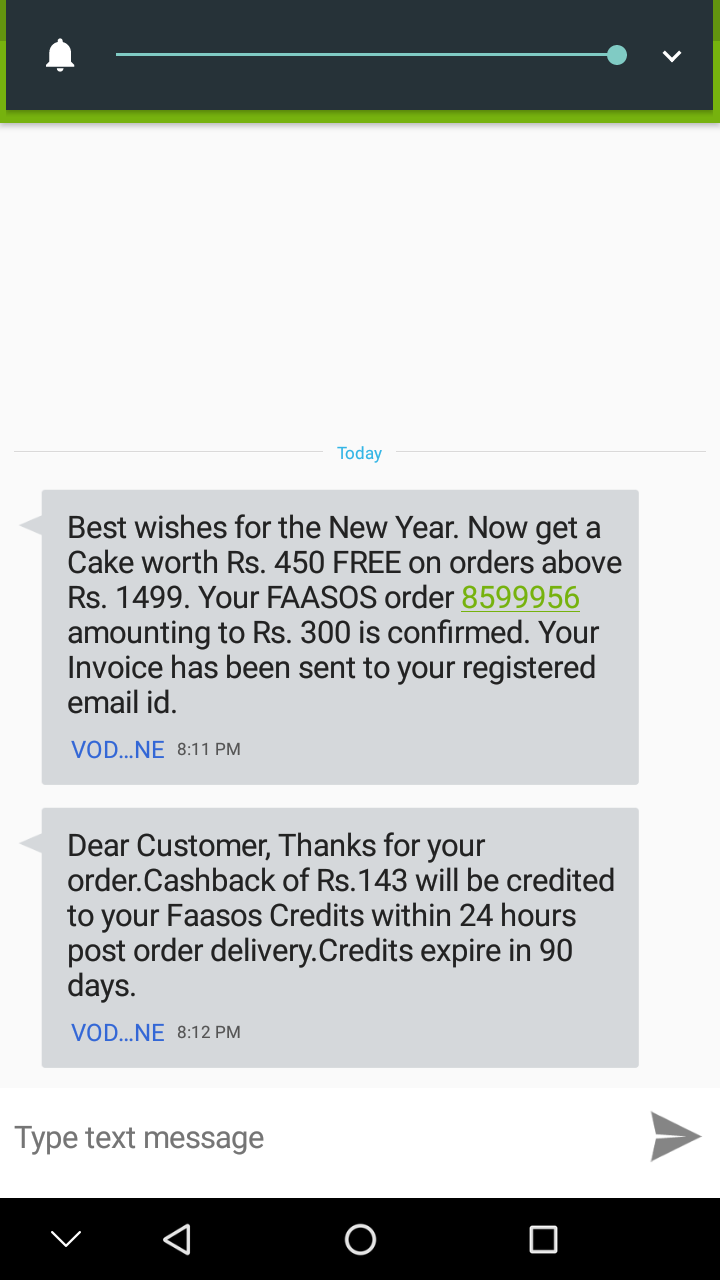Open order link 8599956

point(520,598)
